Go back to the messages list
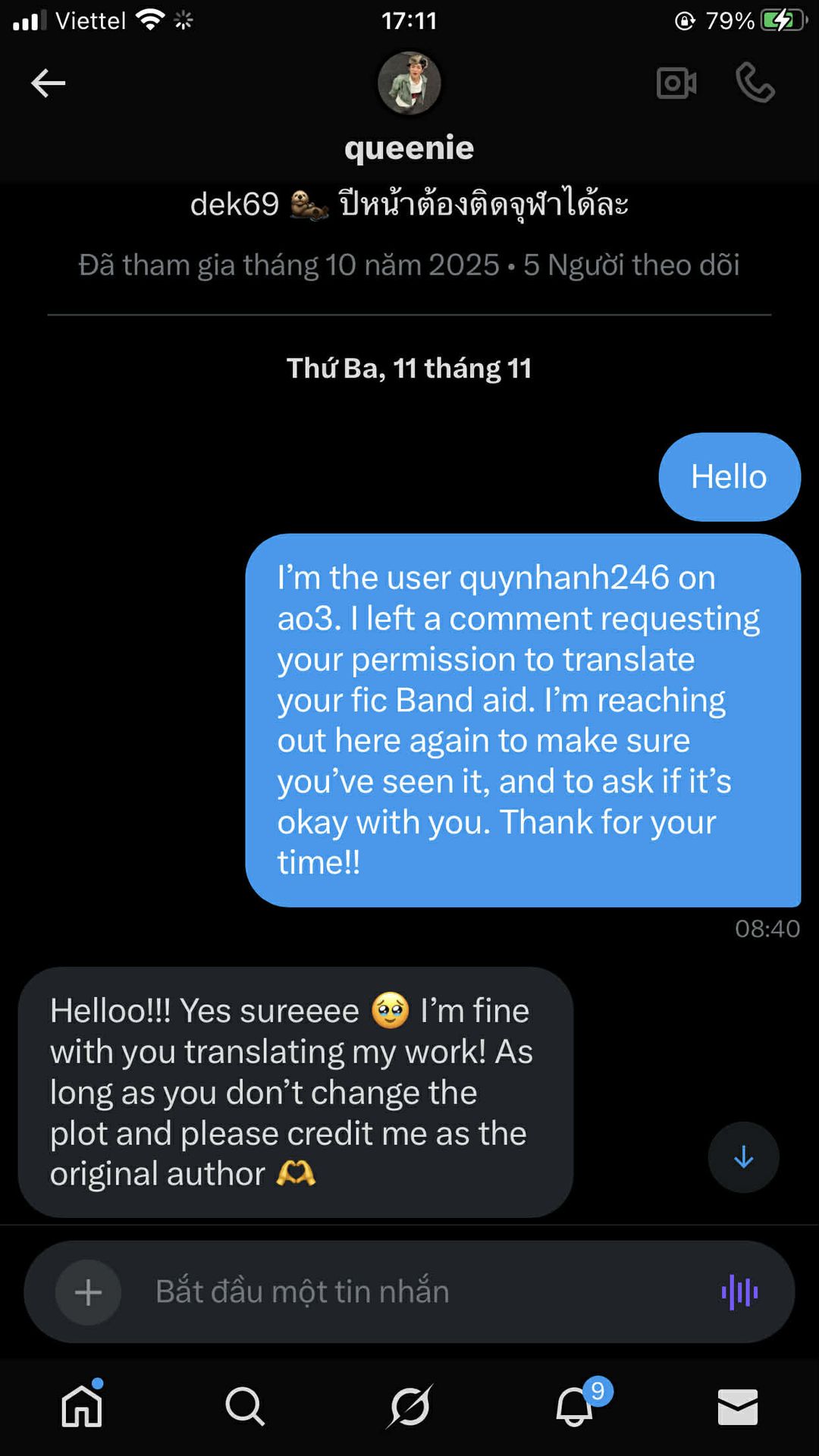 (48, 83)
